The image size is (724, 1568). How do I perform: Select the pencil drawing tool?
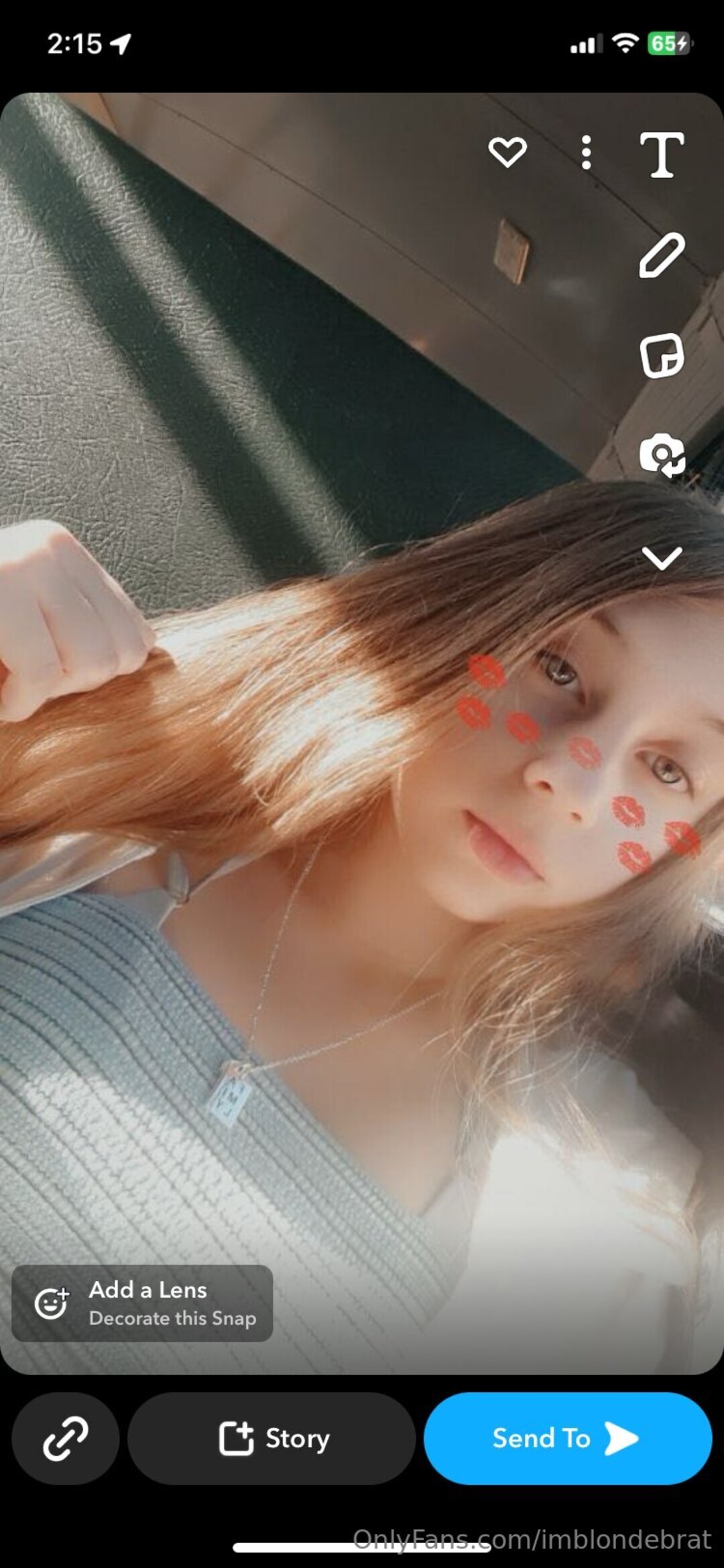pyautogui.click(x=662, y=255)
